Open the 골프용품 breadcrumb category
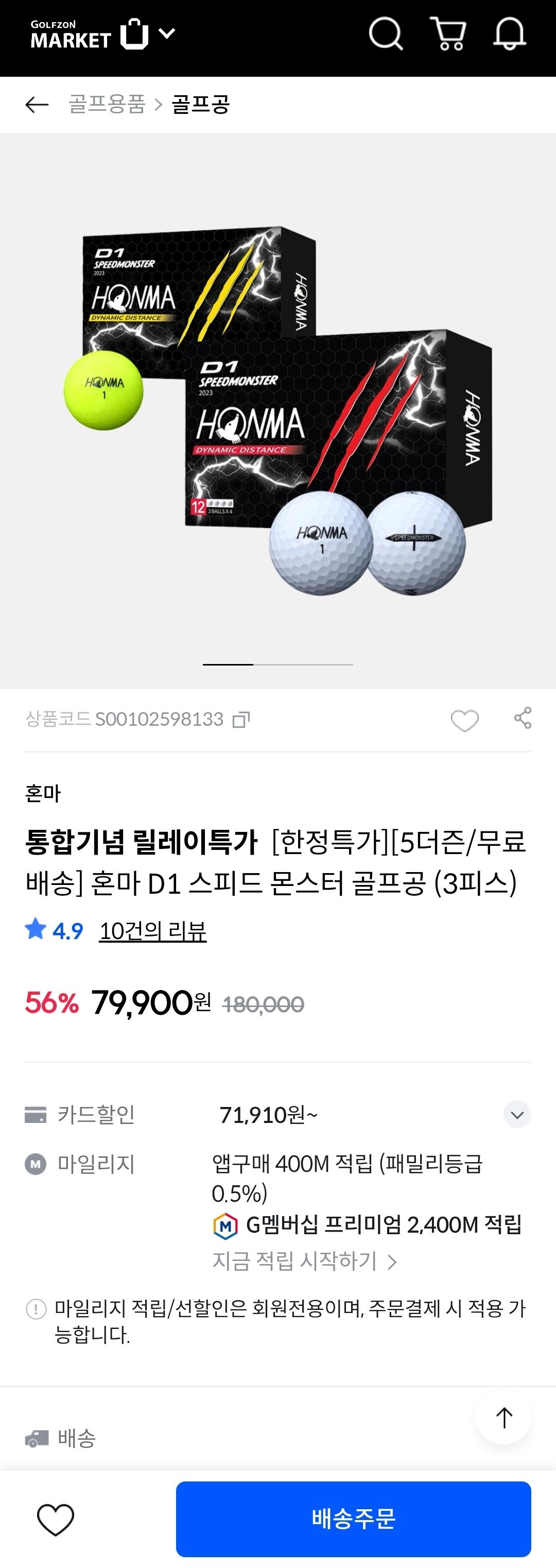Screen dimensions: 556x1568 (107, 104)
